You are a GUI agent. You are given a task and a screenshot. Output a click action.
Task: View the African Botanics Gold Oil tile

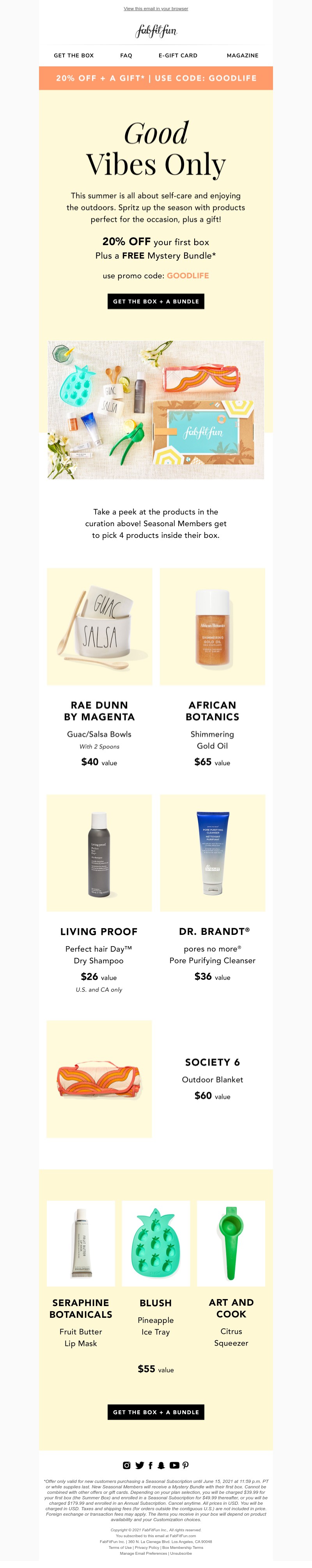coord(212,626)
